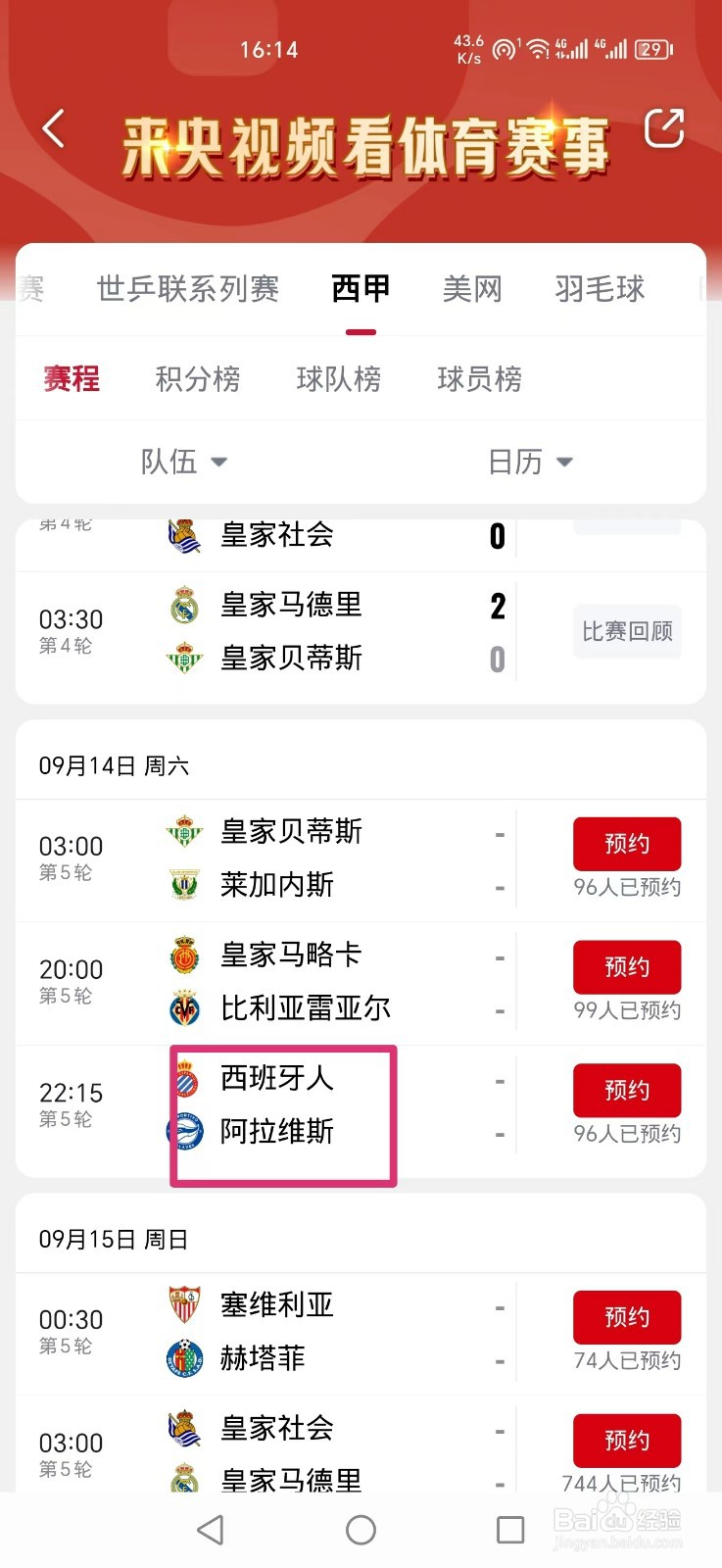Share this page via top-right icon
722x1568 pixels.
[x=663, y=128]
